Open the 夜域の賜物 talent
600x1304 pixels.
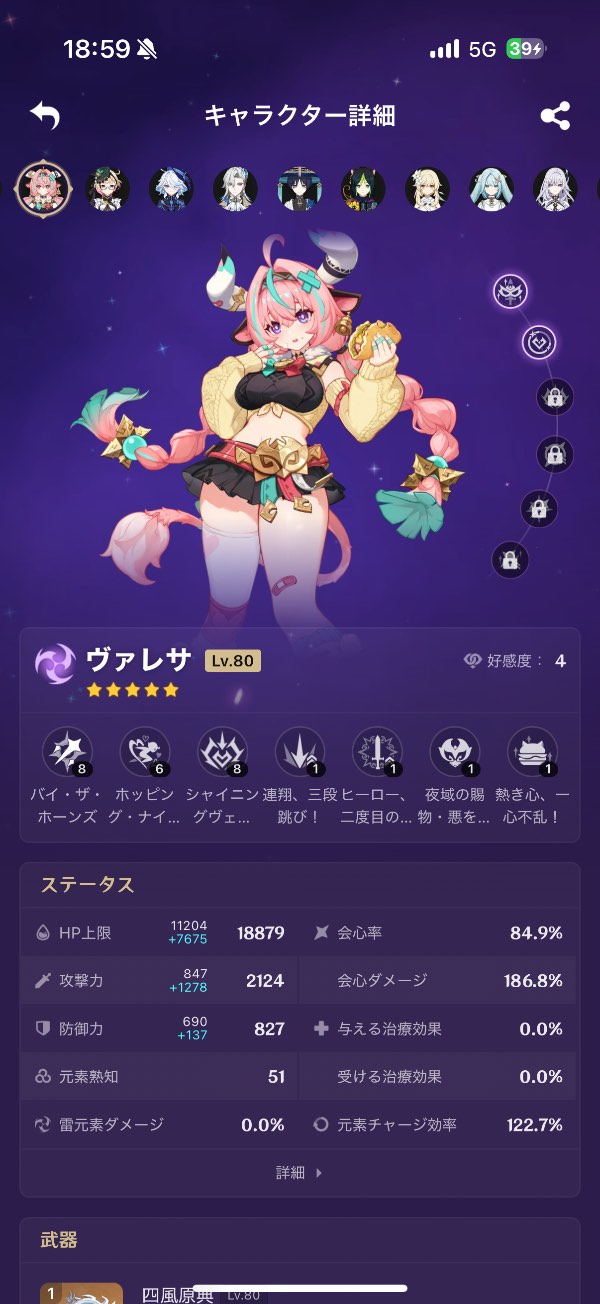(455, 752)
